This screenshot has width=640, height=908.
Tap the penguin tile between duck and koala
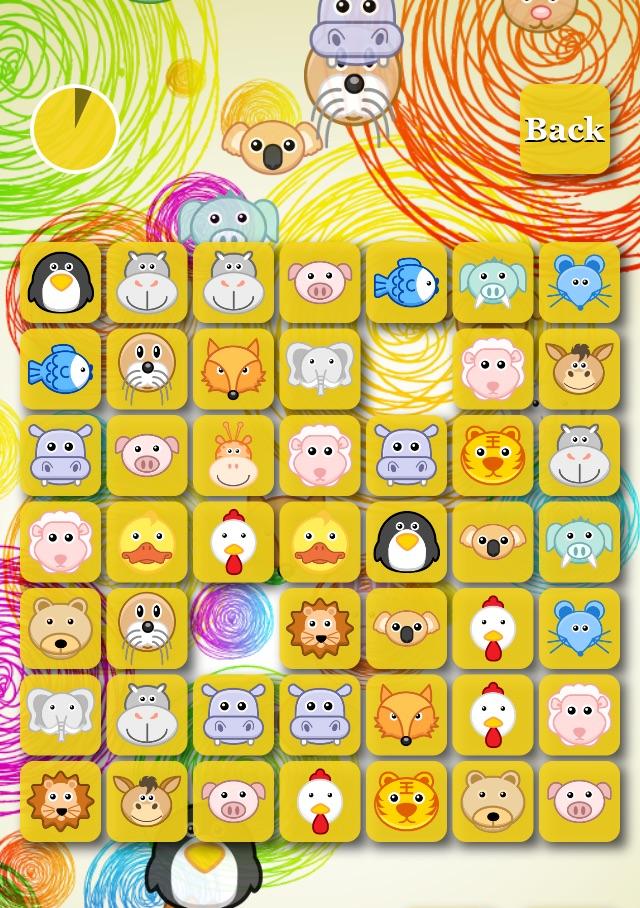pyautogui.click(x=406, y=542)
